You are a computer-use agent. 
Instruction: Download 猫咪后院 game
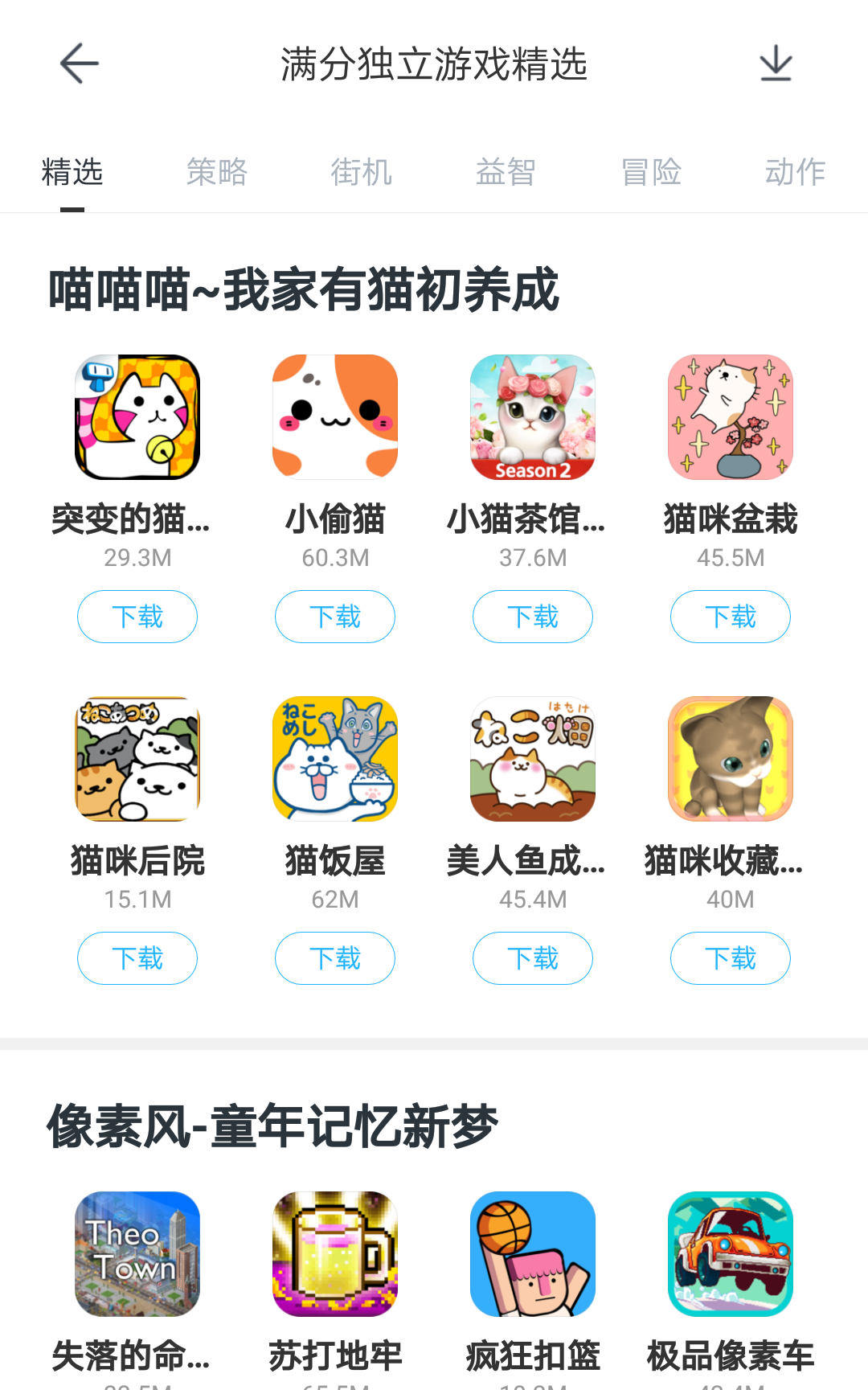pyautogui.click(x=137, y=958)
